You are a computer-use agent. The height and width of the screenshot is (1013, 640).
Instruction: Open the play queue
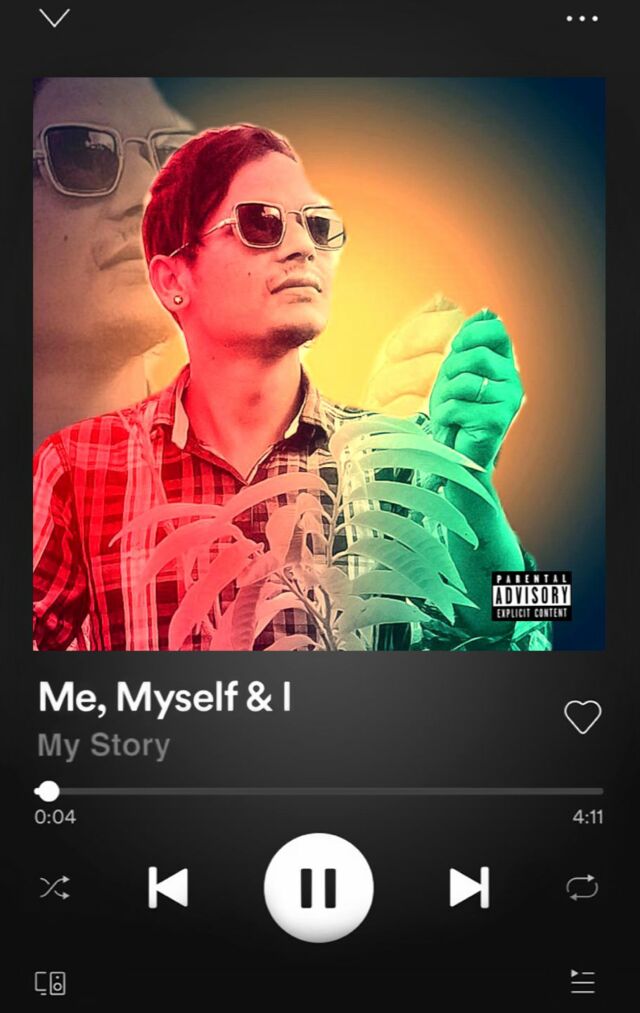click(582, 982)
